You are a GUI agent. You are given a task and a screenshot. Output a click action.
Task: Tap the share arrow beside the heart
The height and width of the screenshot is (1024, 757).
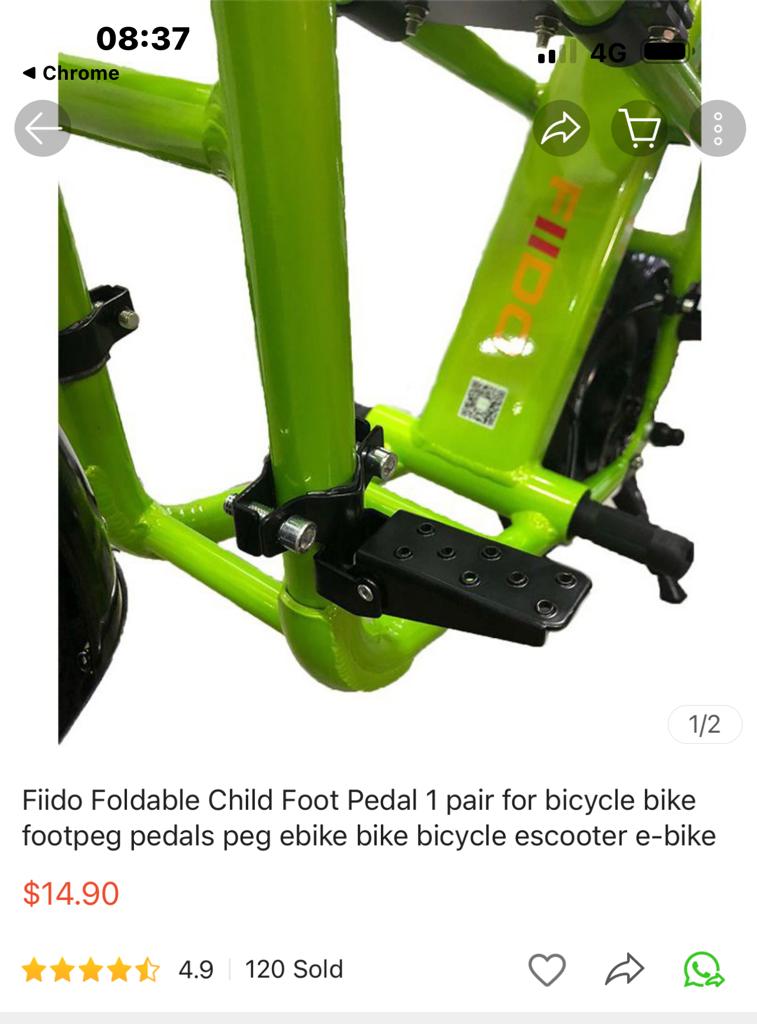coord(624,969)
